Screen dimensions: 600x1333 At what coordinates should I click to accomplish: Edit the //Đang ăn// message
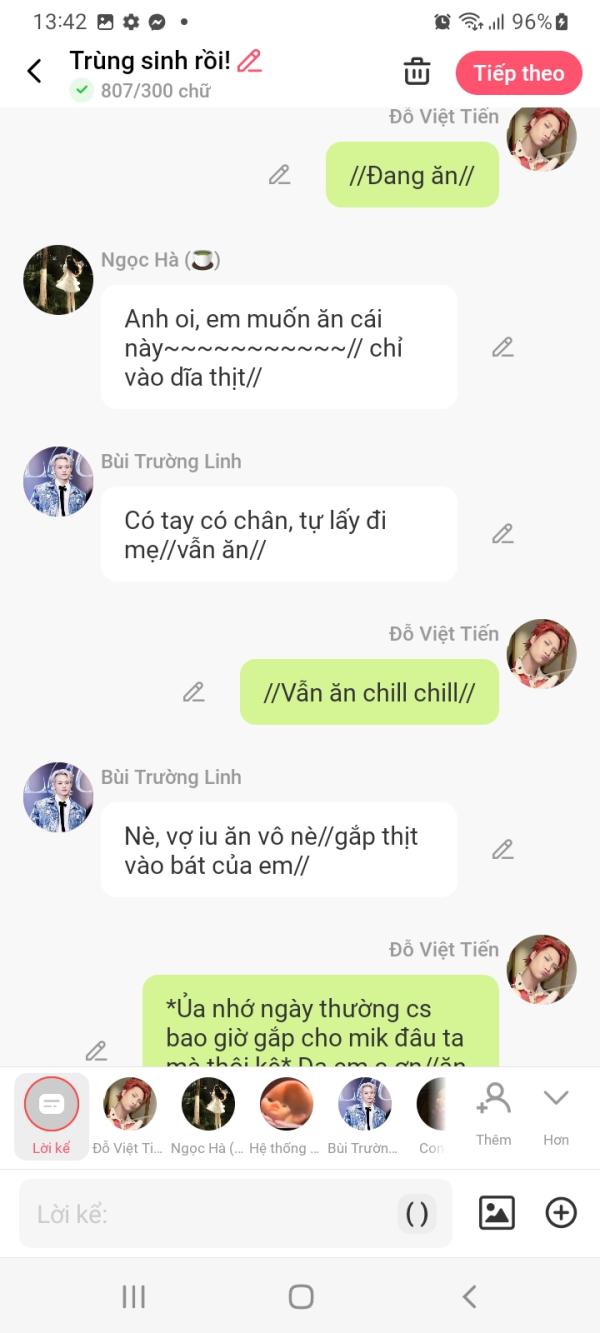pos(280,175)
